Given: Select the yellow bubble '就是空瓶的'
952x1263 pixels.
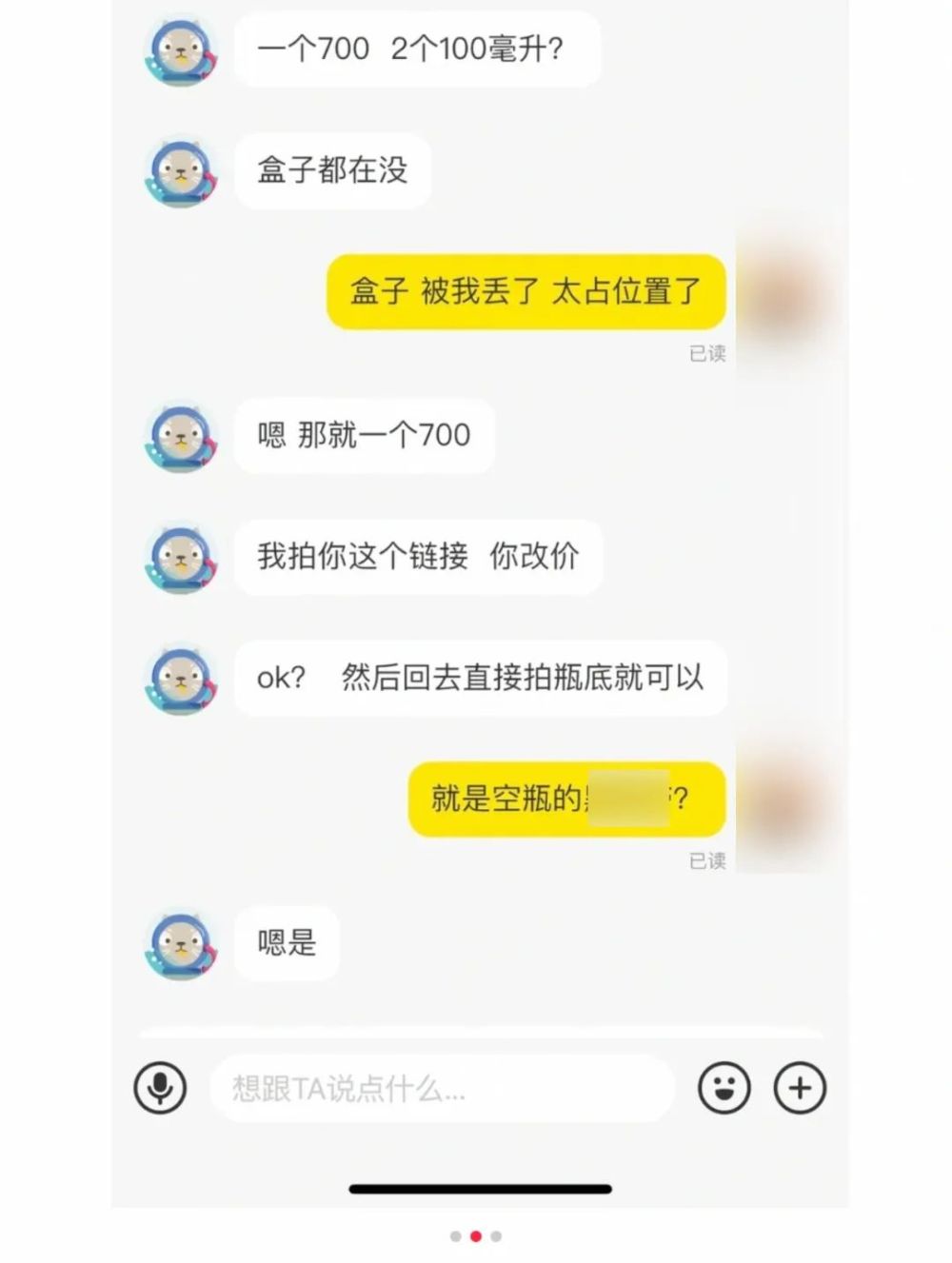Looking at the screenshot, I should pos(566,799).
